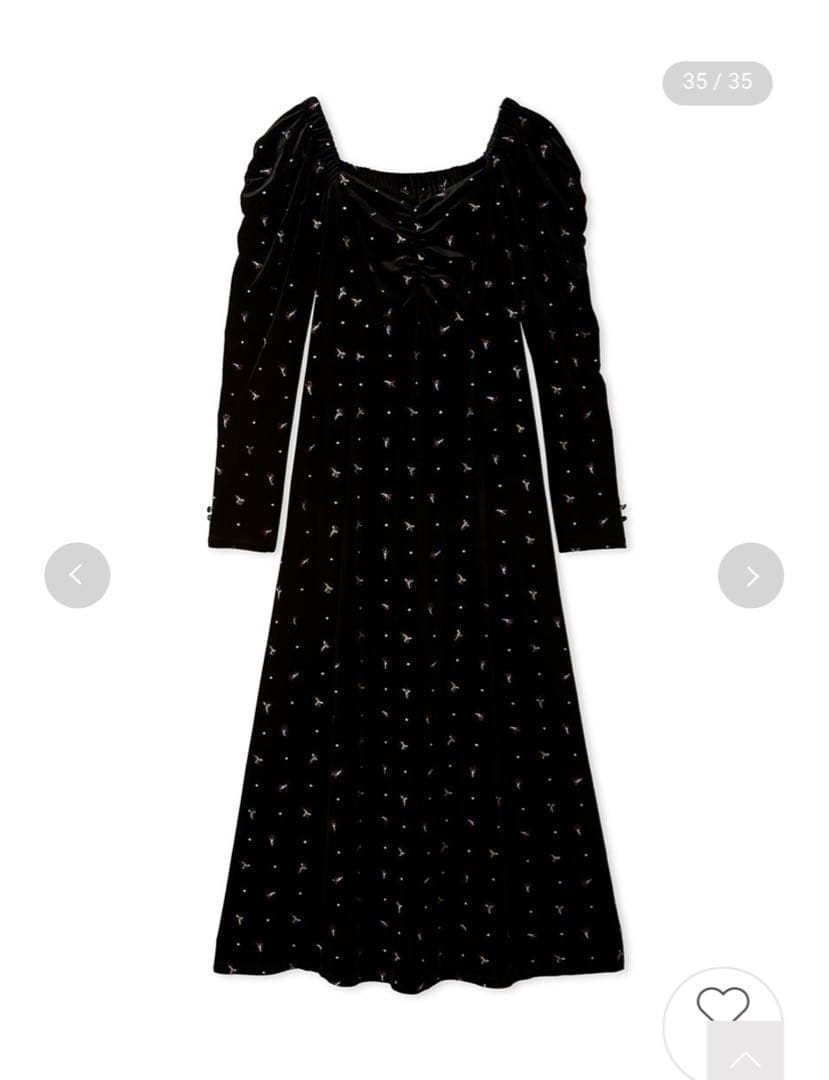
Task: Go to the previous product image
Action: point(77,575)
